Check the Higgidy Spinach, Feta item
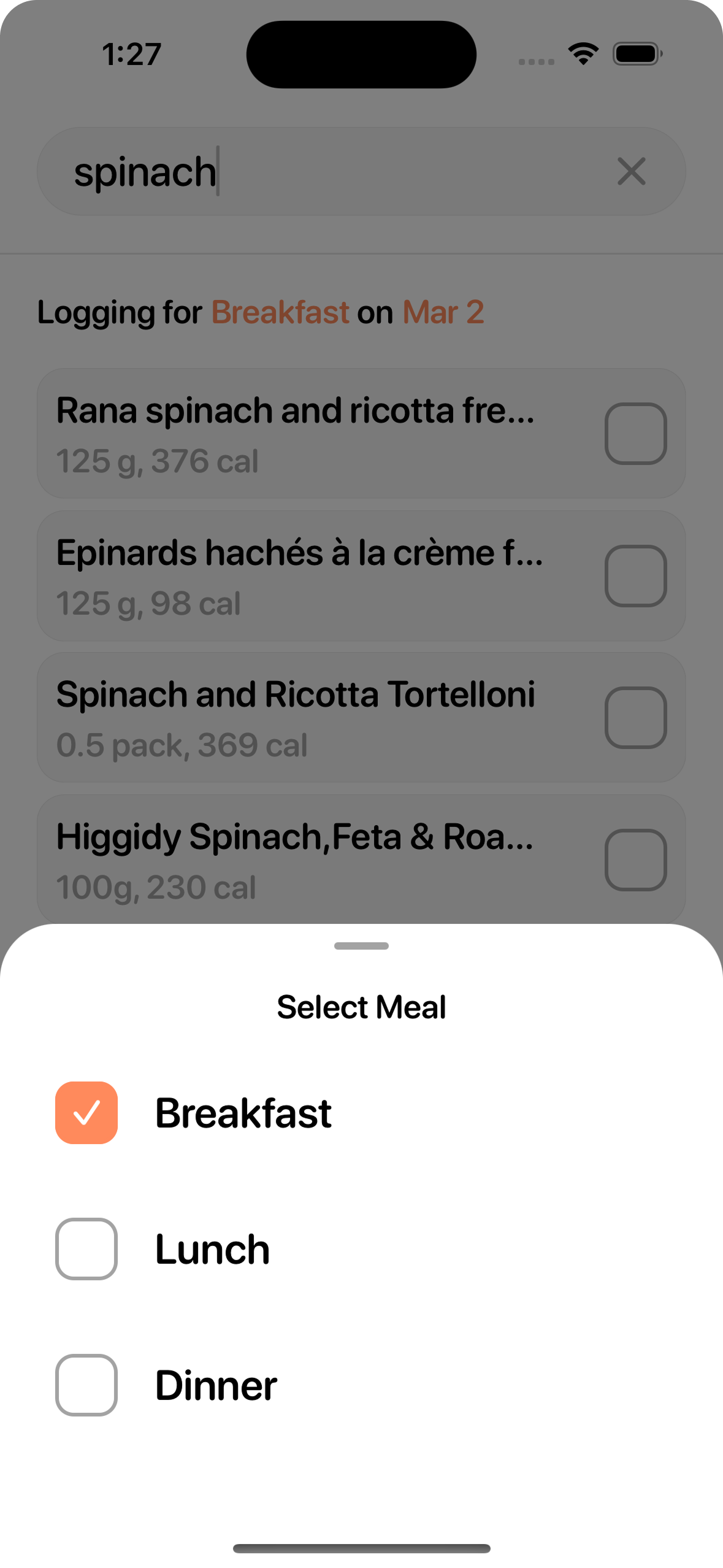This screenshot has width=723, height=1568. pos(635,859)
